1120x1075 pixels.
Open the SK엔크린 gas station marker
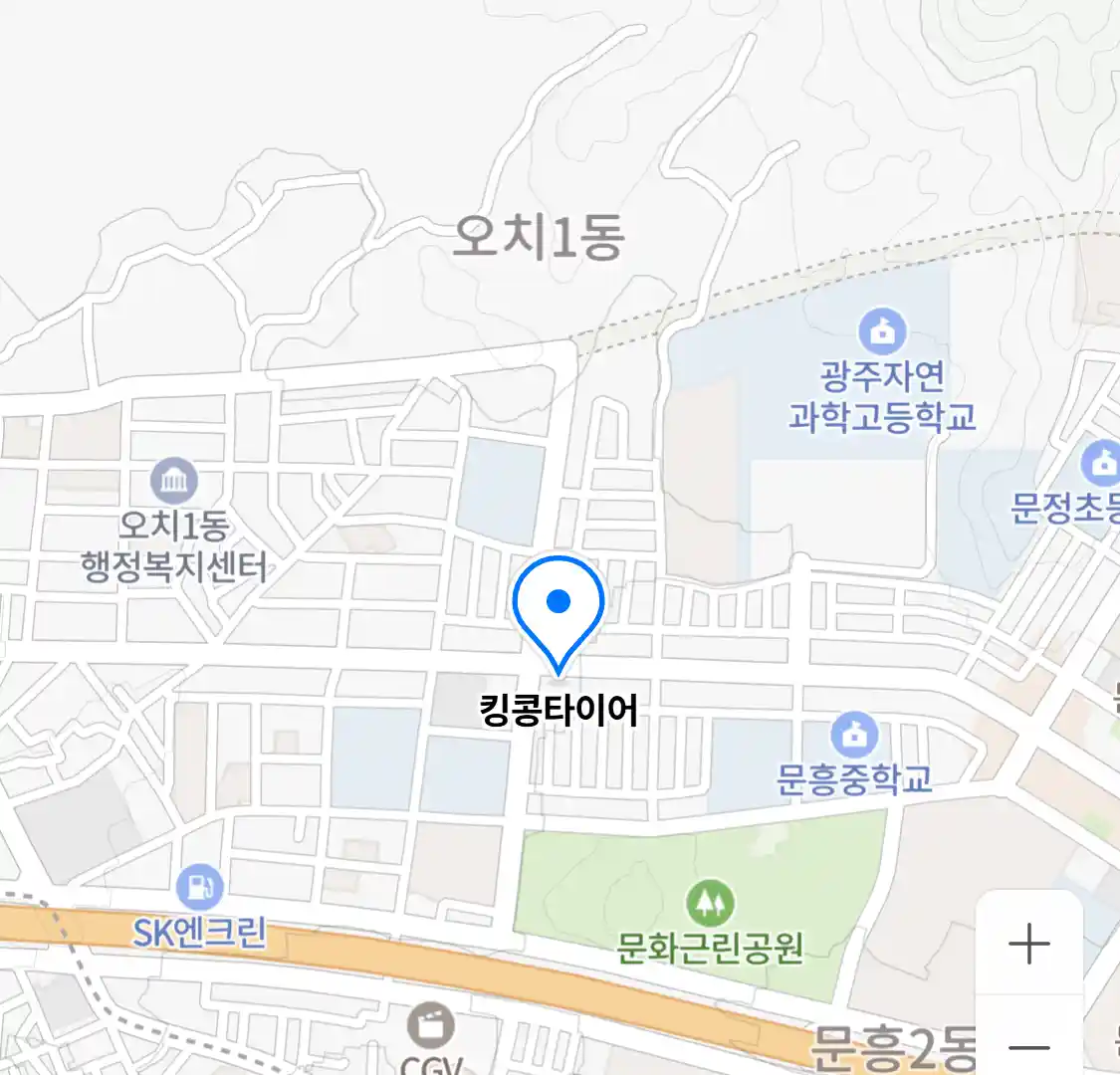click(200, 885)
